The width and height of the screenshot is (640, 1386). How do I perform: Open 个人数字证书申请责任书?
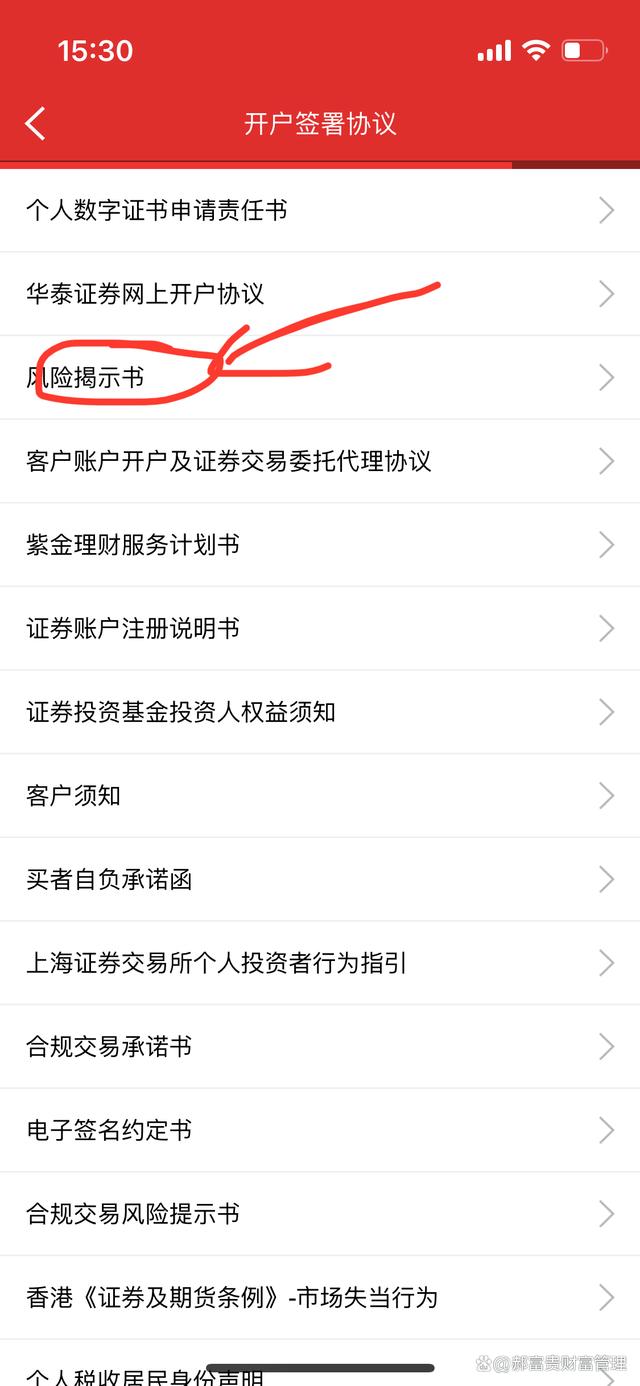(x=320, y=210)
